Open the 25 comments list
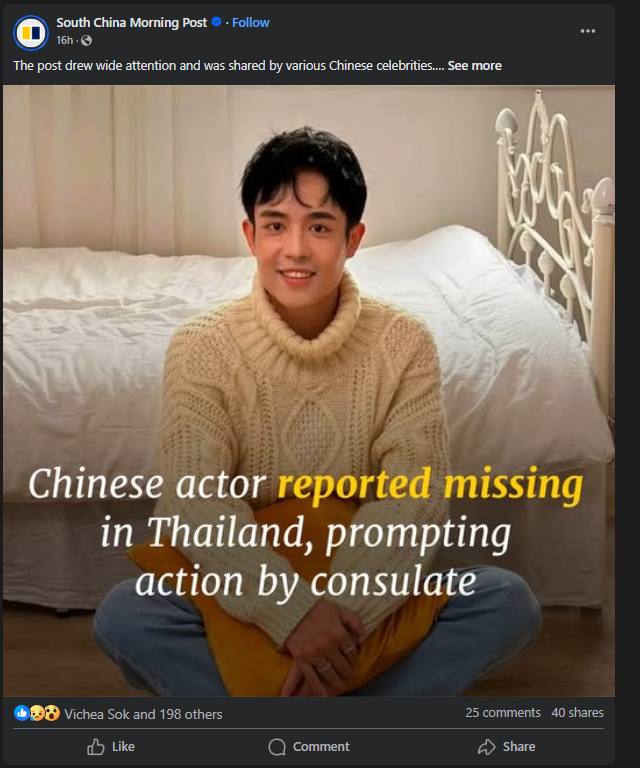This screenshot has height=768, width=640. click(502, 713)
